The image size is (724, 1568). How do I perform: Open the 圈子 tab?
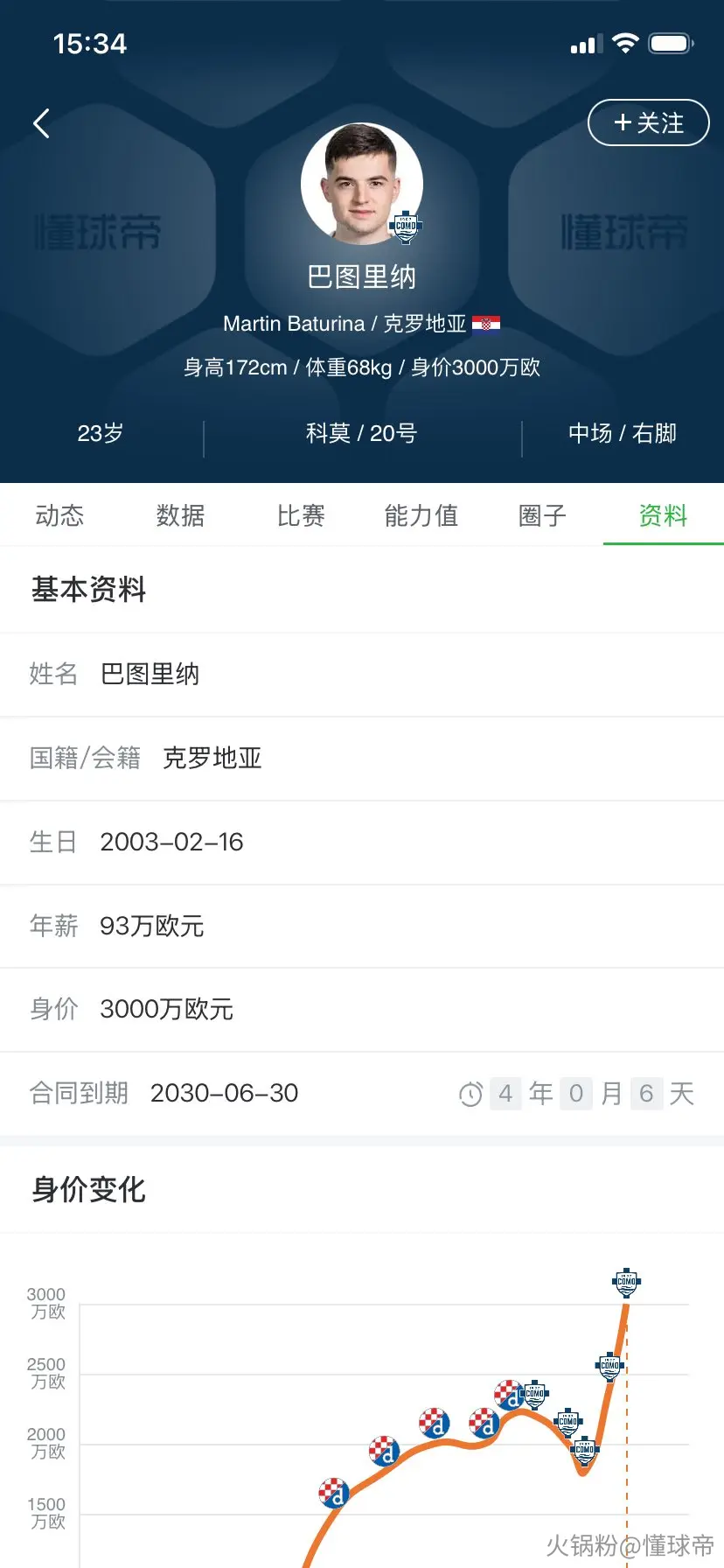(542, 515)
